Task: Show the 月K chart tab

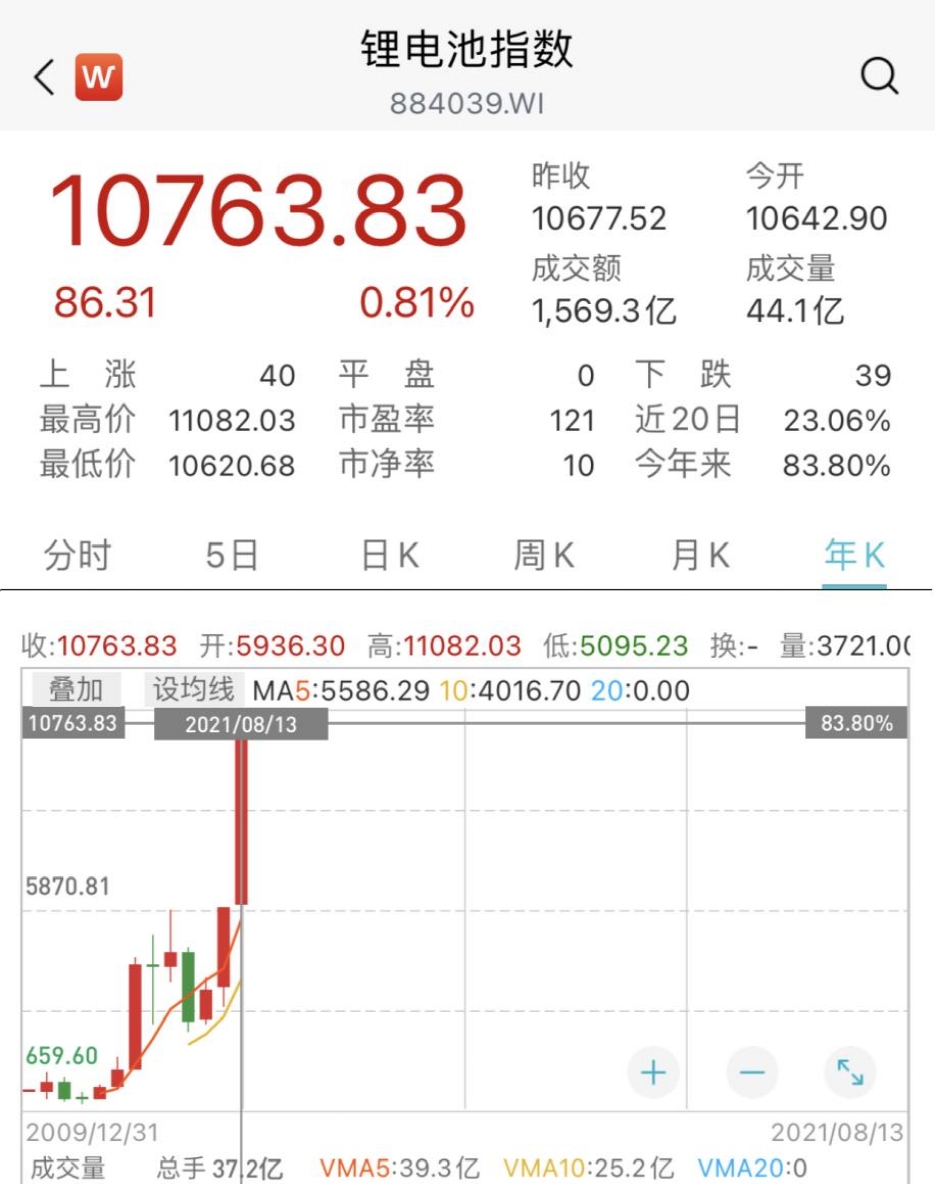Action: click(x=700, y=556)
